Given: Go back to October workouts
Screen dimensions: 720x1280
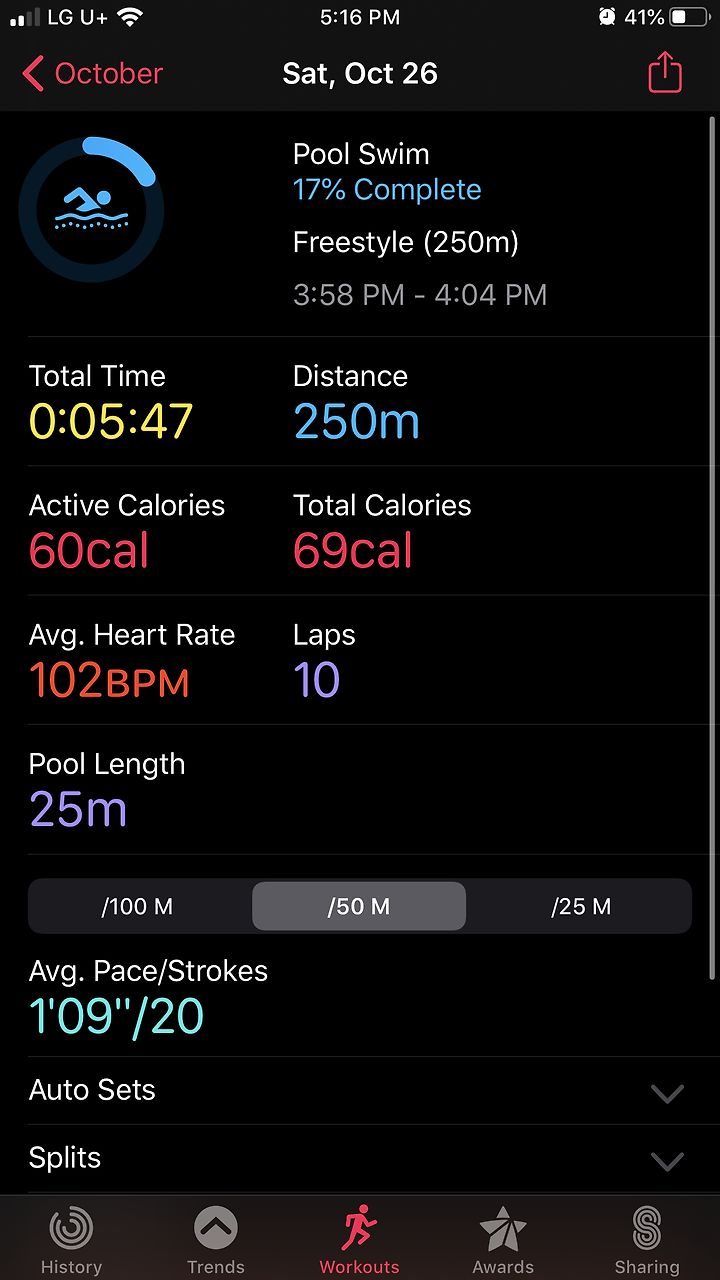Looking at the screenshot, I should click(92, 74).
